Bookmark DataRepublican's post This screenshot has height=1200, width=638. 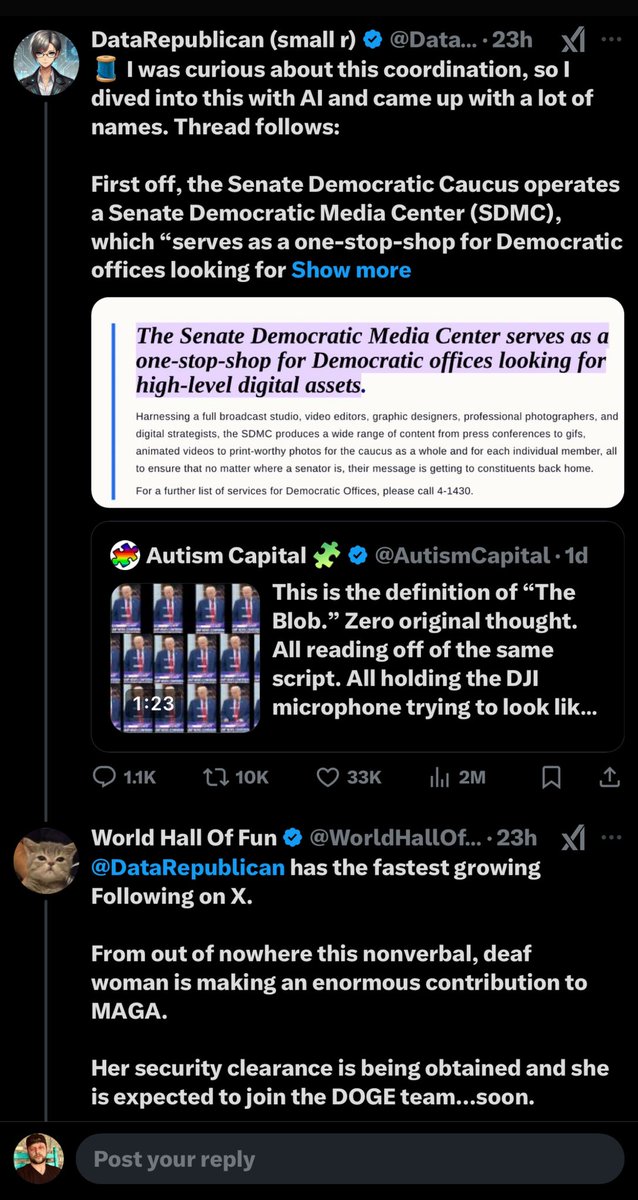(x=551, y=777)
